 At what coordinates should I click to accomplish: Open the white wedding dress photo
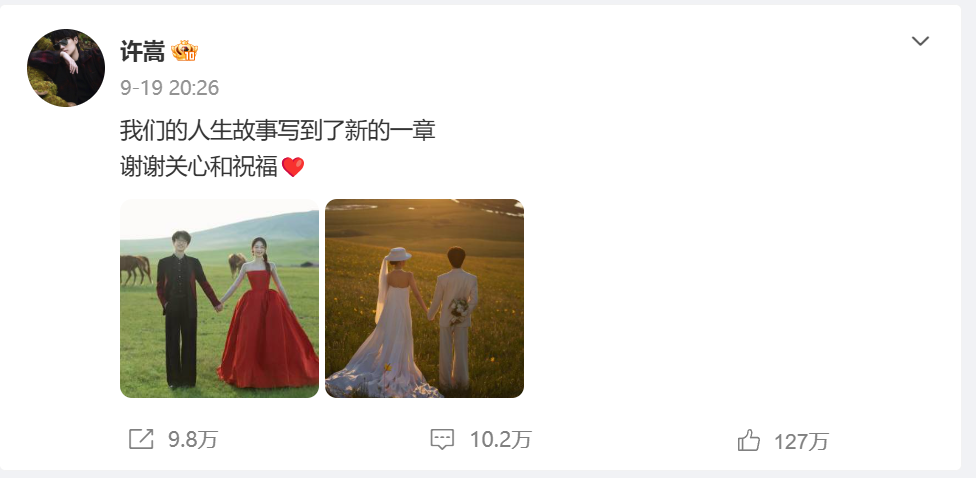pyautogui.click(x=425, y=298)
